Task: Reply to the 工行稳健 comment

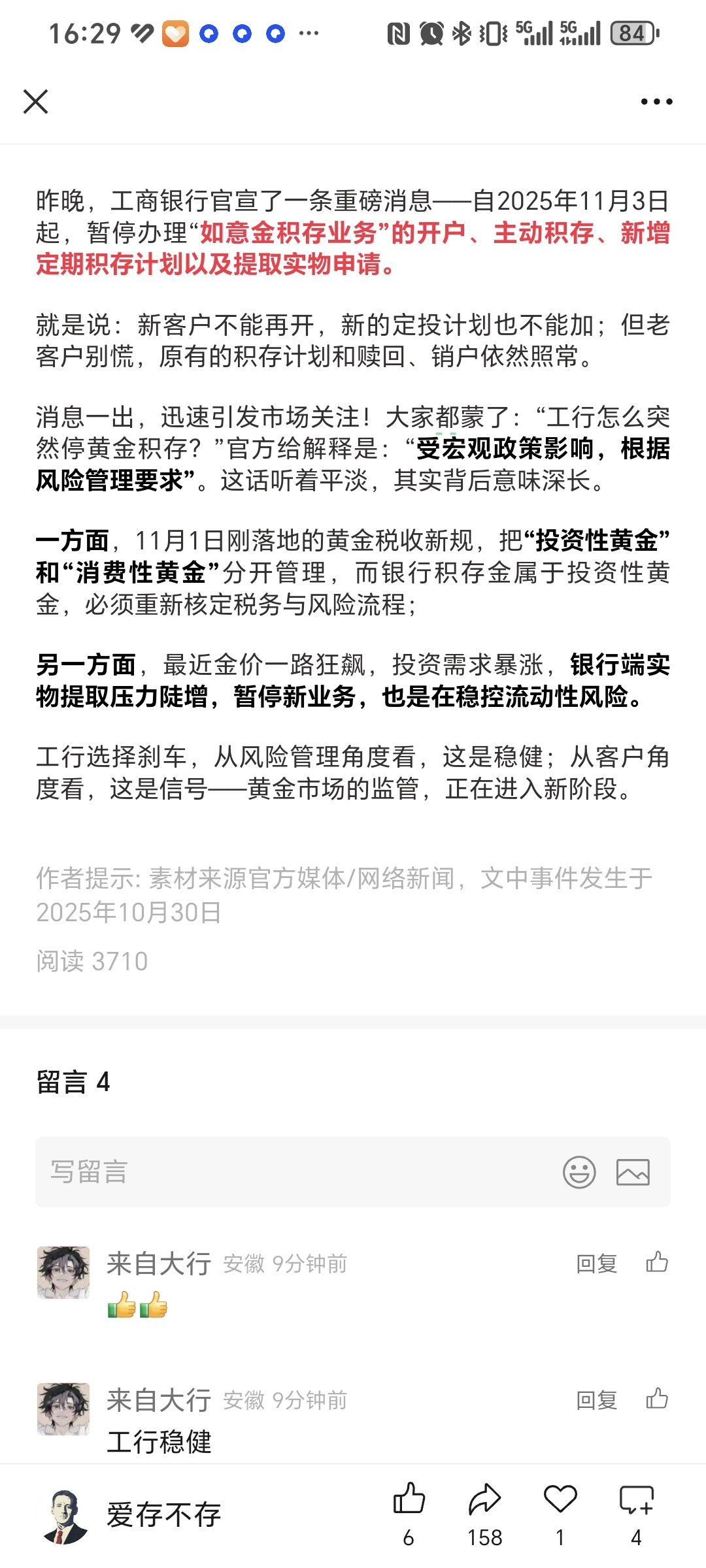Action: pos(596,1400)
